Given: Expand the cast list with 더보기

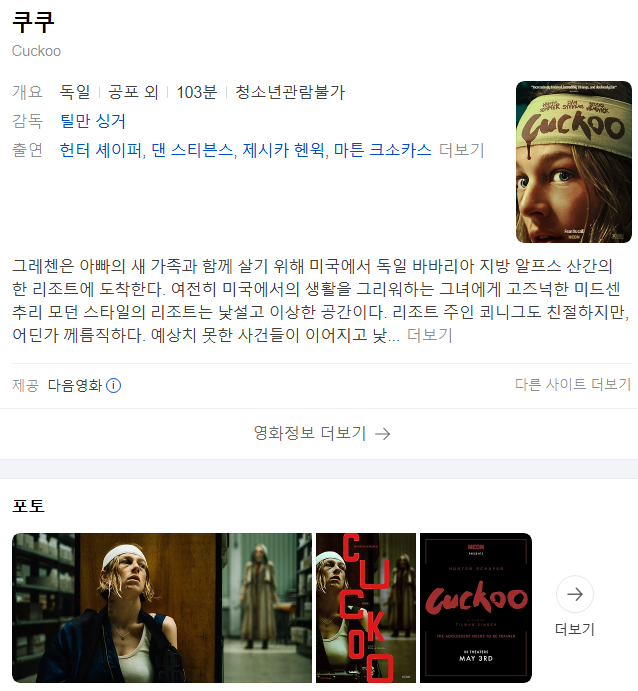Looking at the screenshot, I should pyautogui.click(x=462, y=150).
